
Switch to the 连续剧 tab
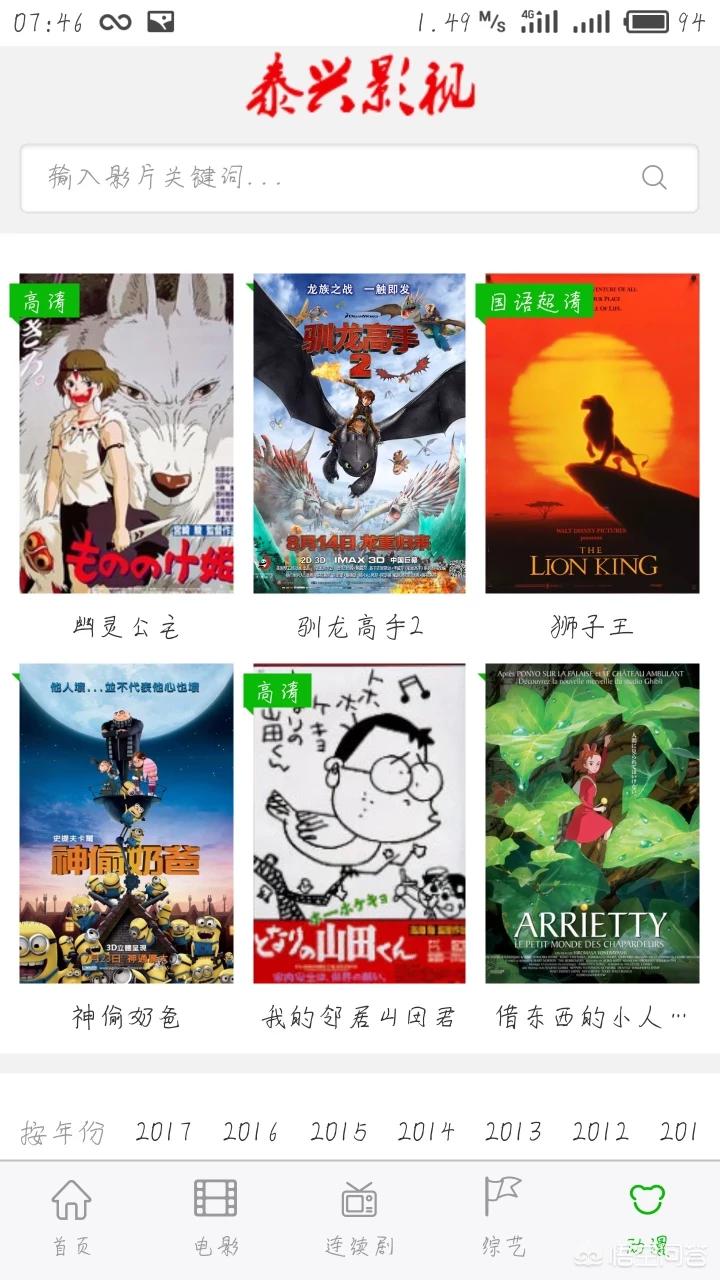coord(359,1218)
